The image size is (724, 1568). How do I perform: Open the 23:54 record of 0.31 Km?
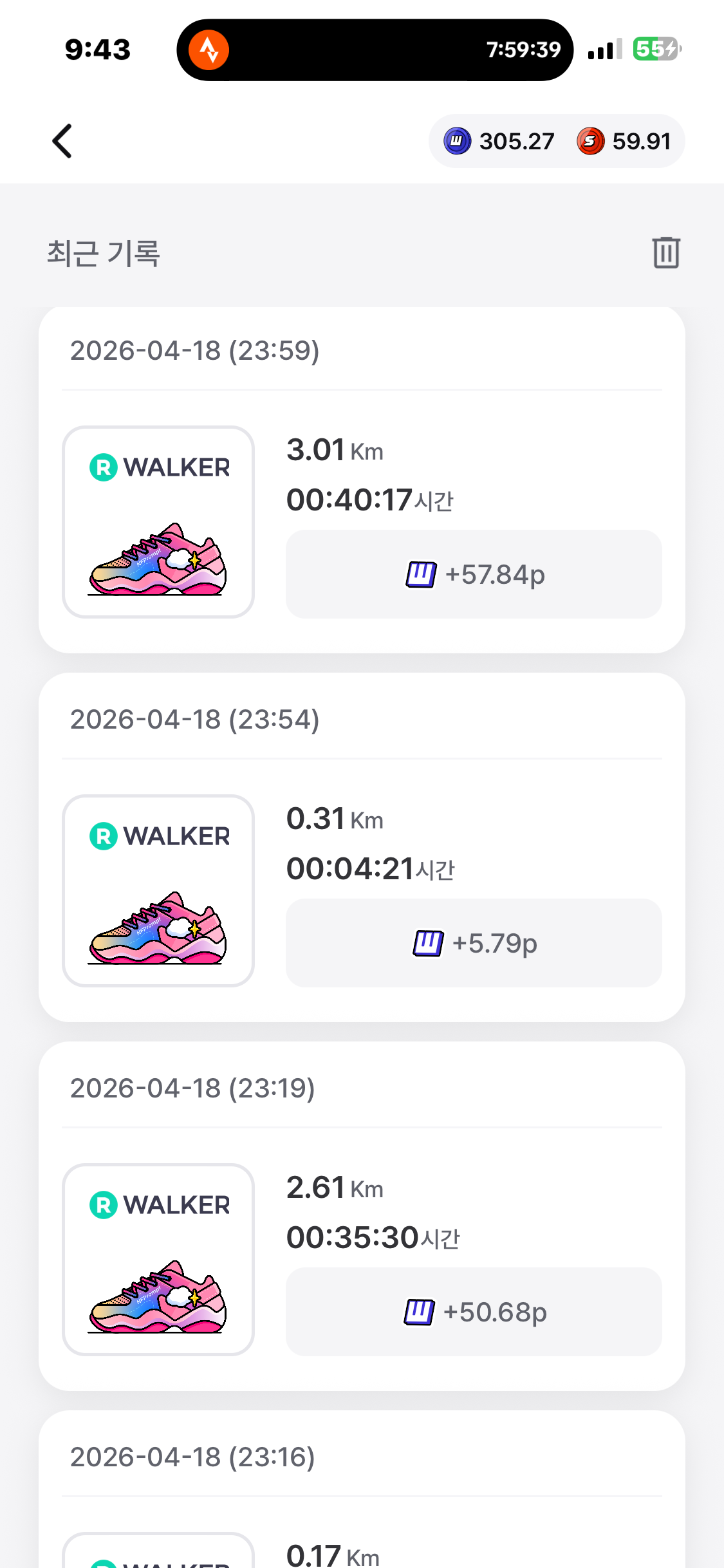pos(362,847)
